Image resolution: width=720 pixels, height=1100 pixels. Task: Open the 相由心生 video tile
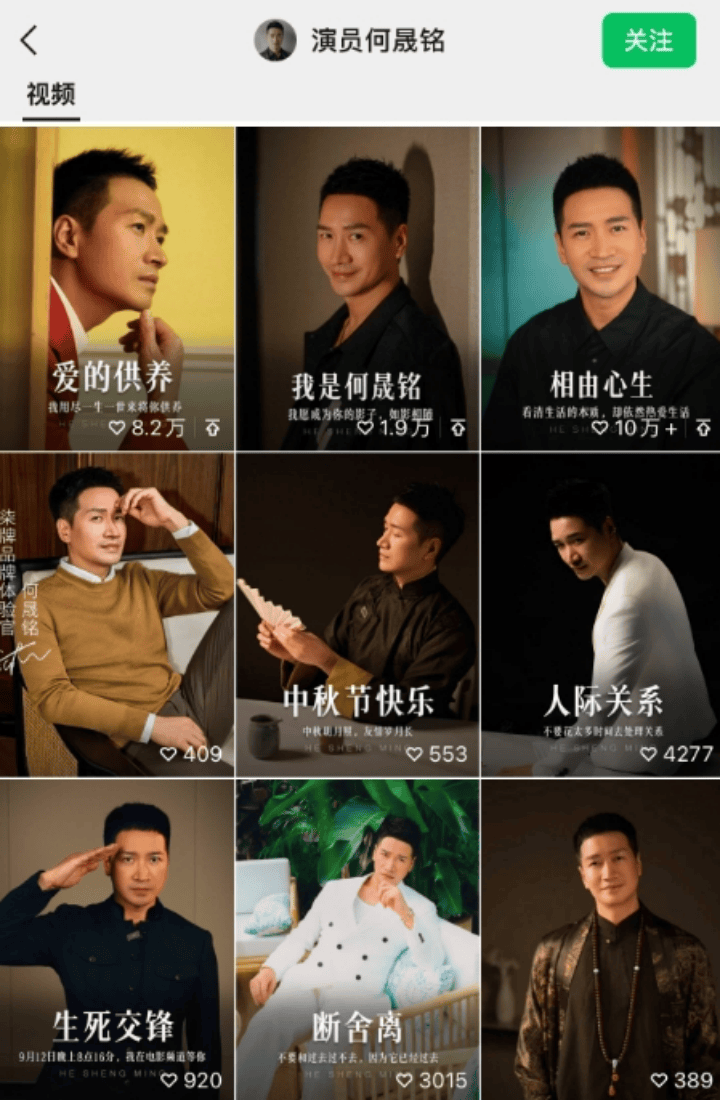[x=600, y=288]
